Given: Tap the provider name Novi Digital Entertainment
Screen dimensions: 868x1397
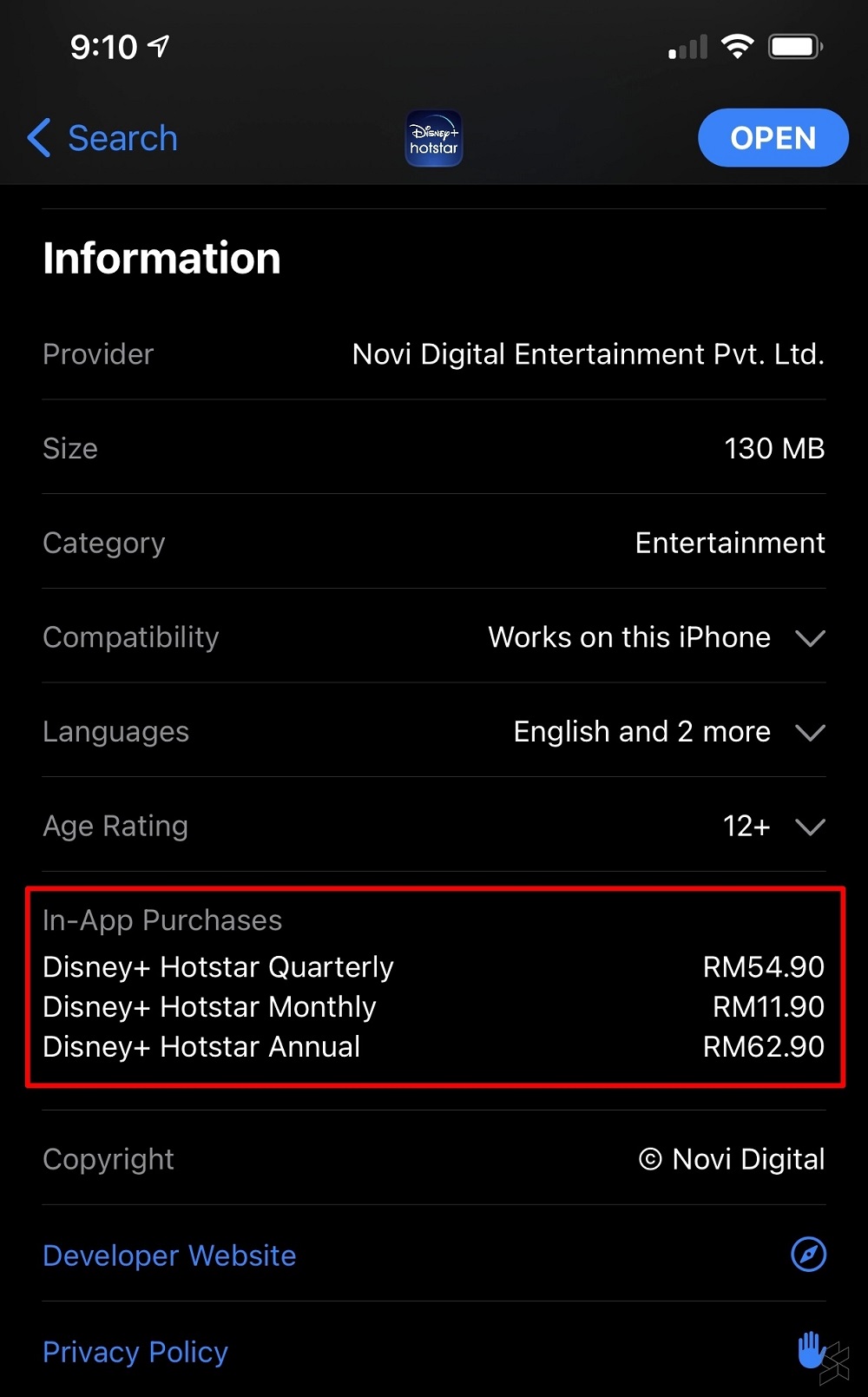Looking at the screenshot, I should [588, 354].
